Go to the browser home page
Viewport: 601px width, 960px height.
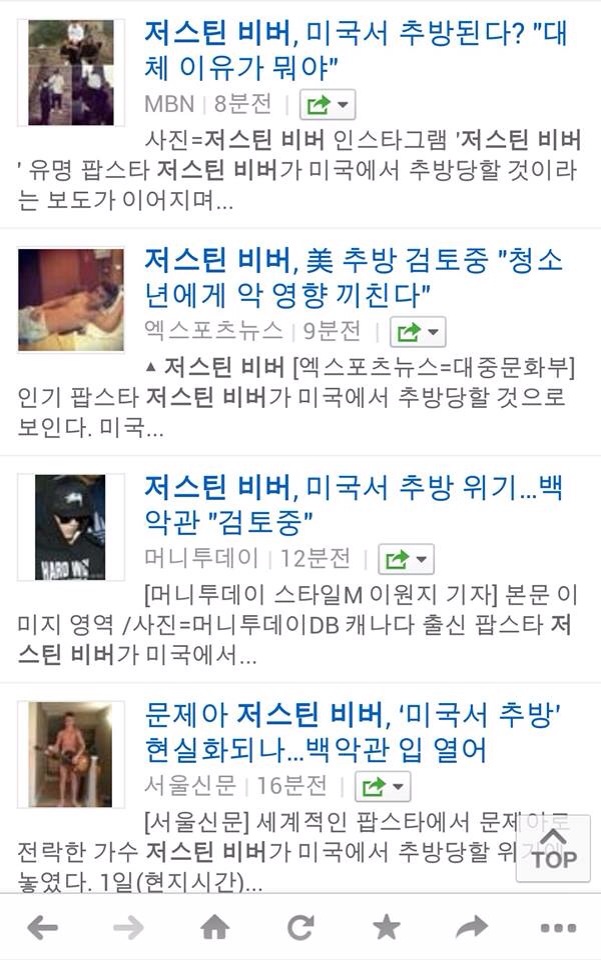pyautogui.click(x=215, y=928)
